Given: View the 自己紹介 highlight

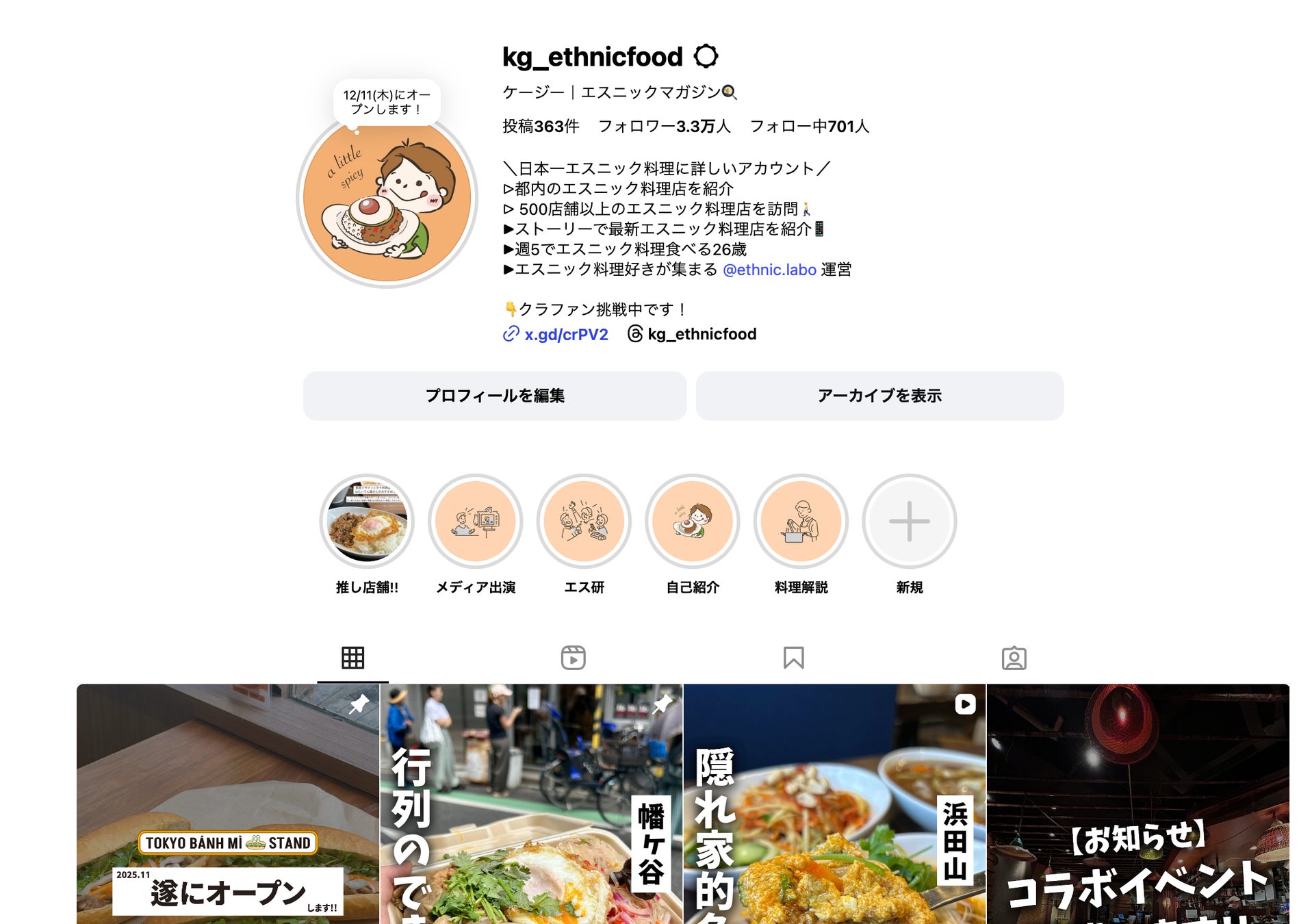Looking at the screenshot, I should [x=693, y=522].
